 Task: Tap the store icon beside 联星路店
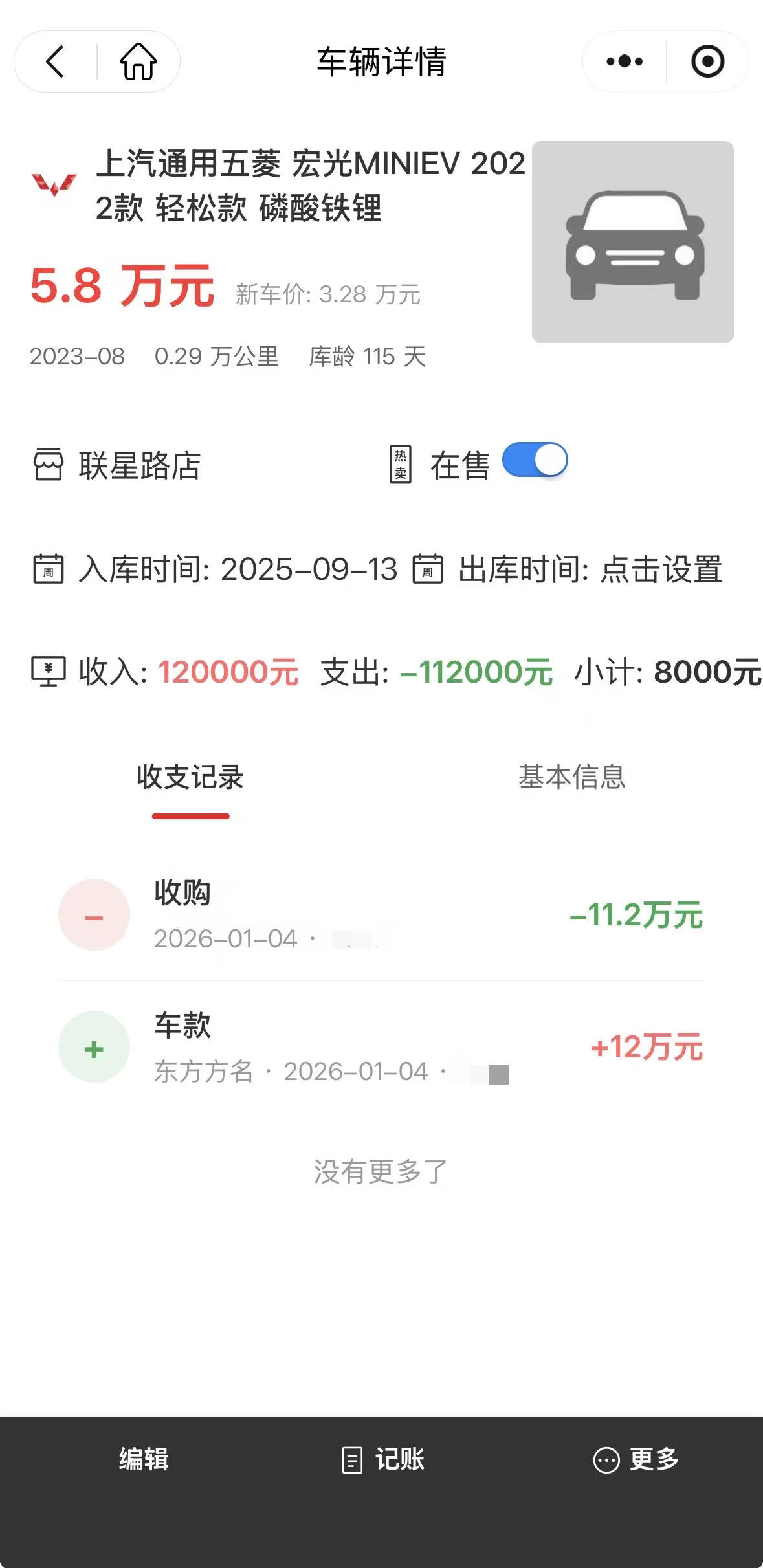tap(48, 462)
